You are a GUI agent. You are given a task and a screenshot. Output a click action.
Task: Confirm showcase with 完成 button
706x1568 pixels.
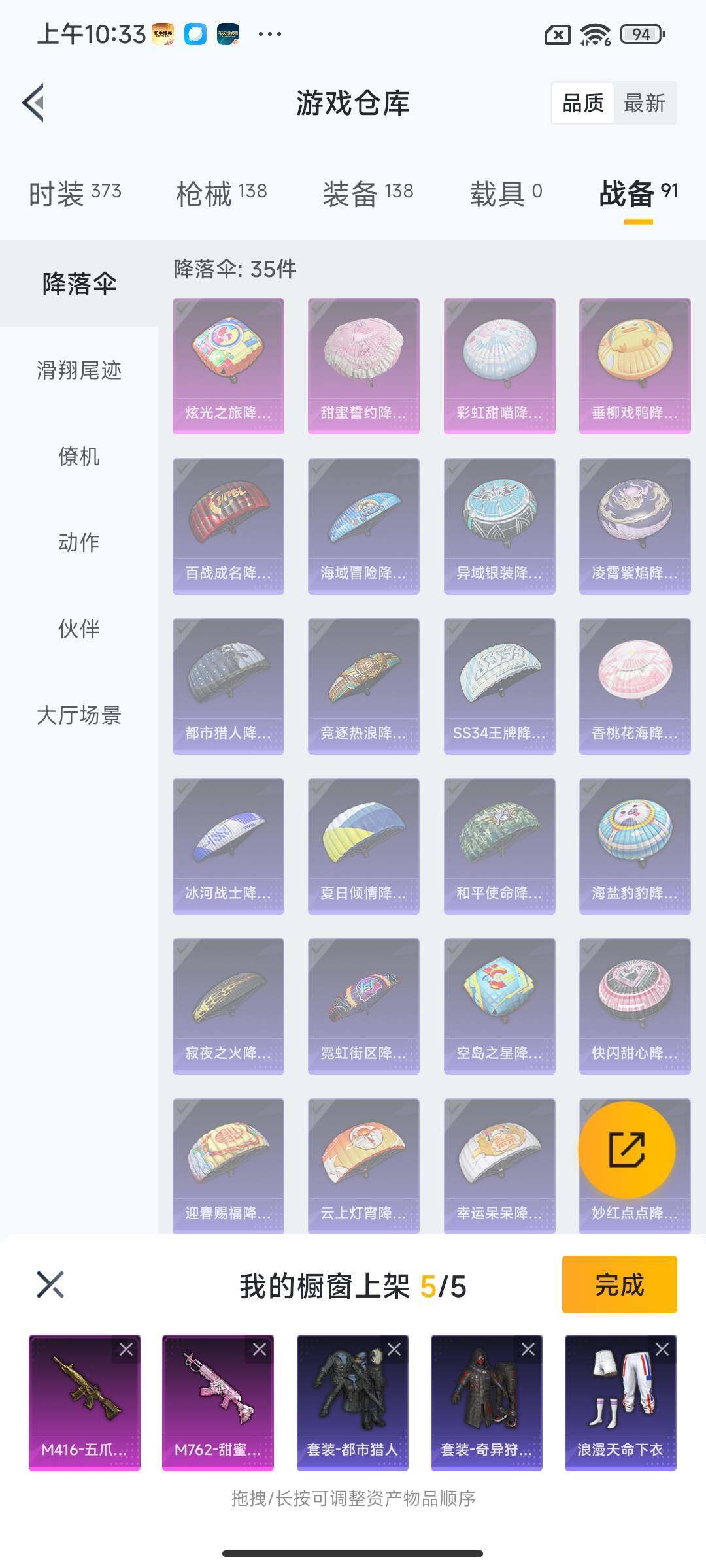coord(619,1284)
